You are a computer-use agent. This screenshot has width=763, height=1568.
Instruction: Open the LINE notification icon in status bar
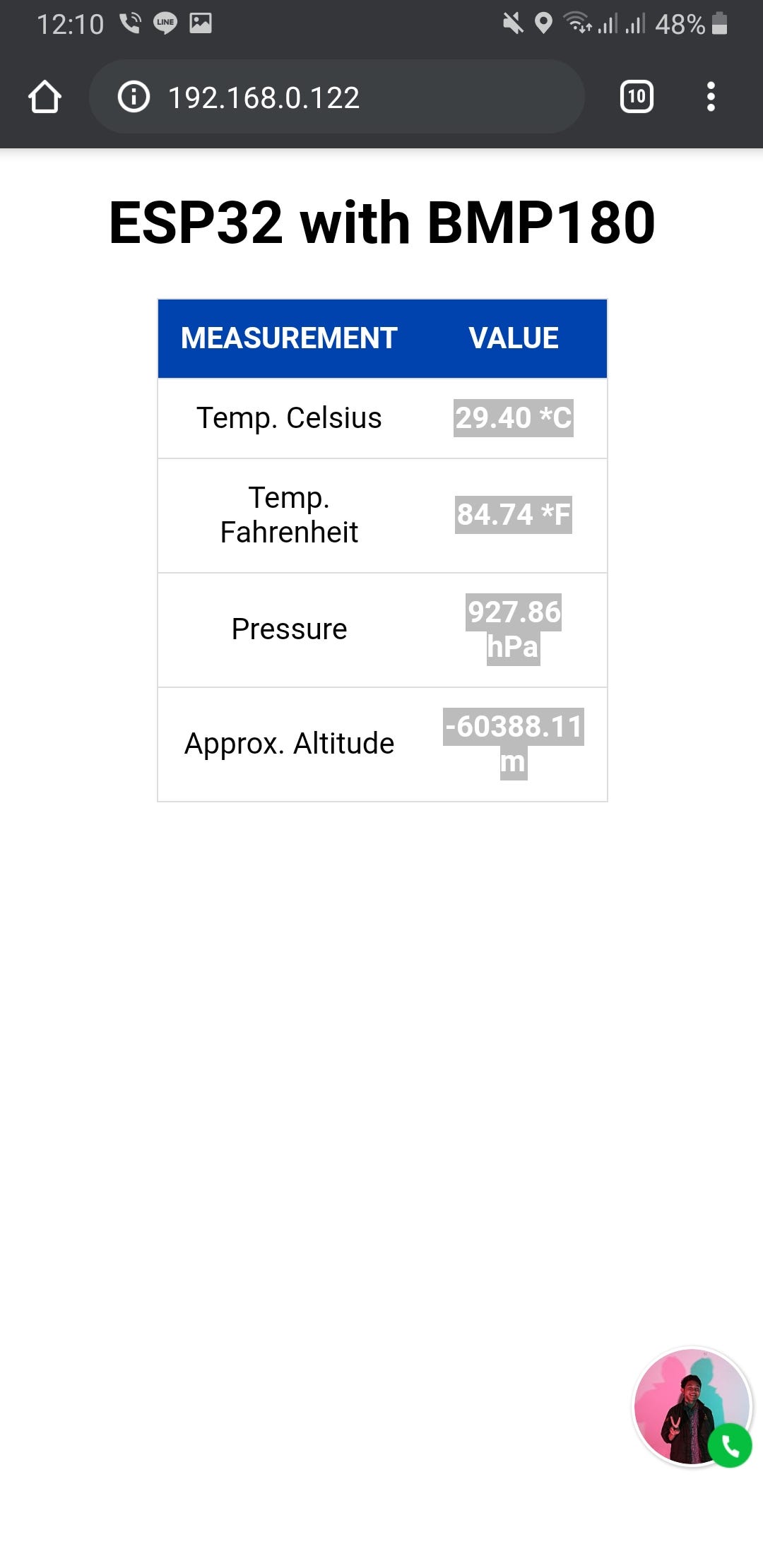[x=164, y=22]
